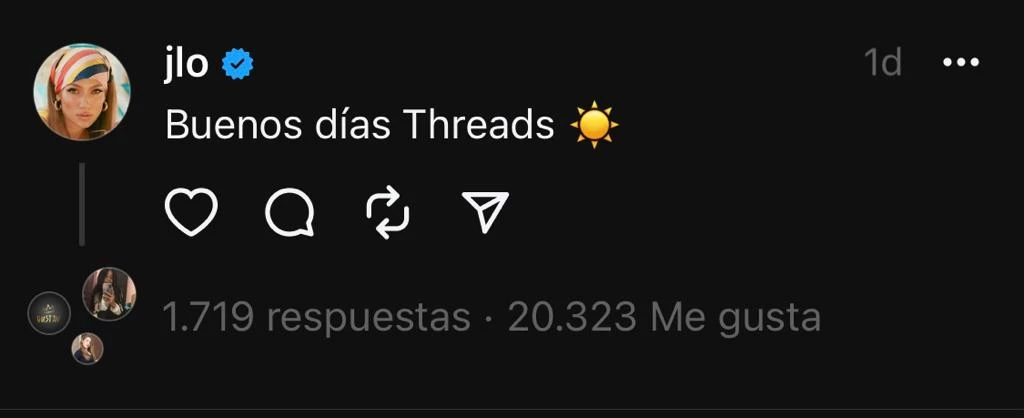The image size is (1024, 418).
Task: Share jlo's post via the send icon
Action: click(x=487, y=212)
